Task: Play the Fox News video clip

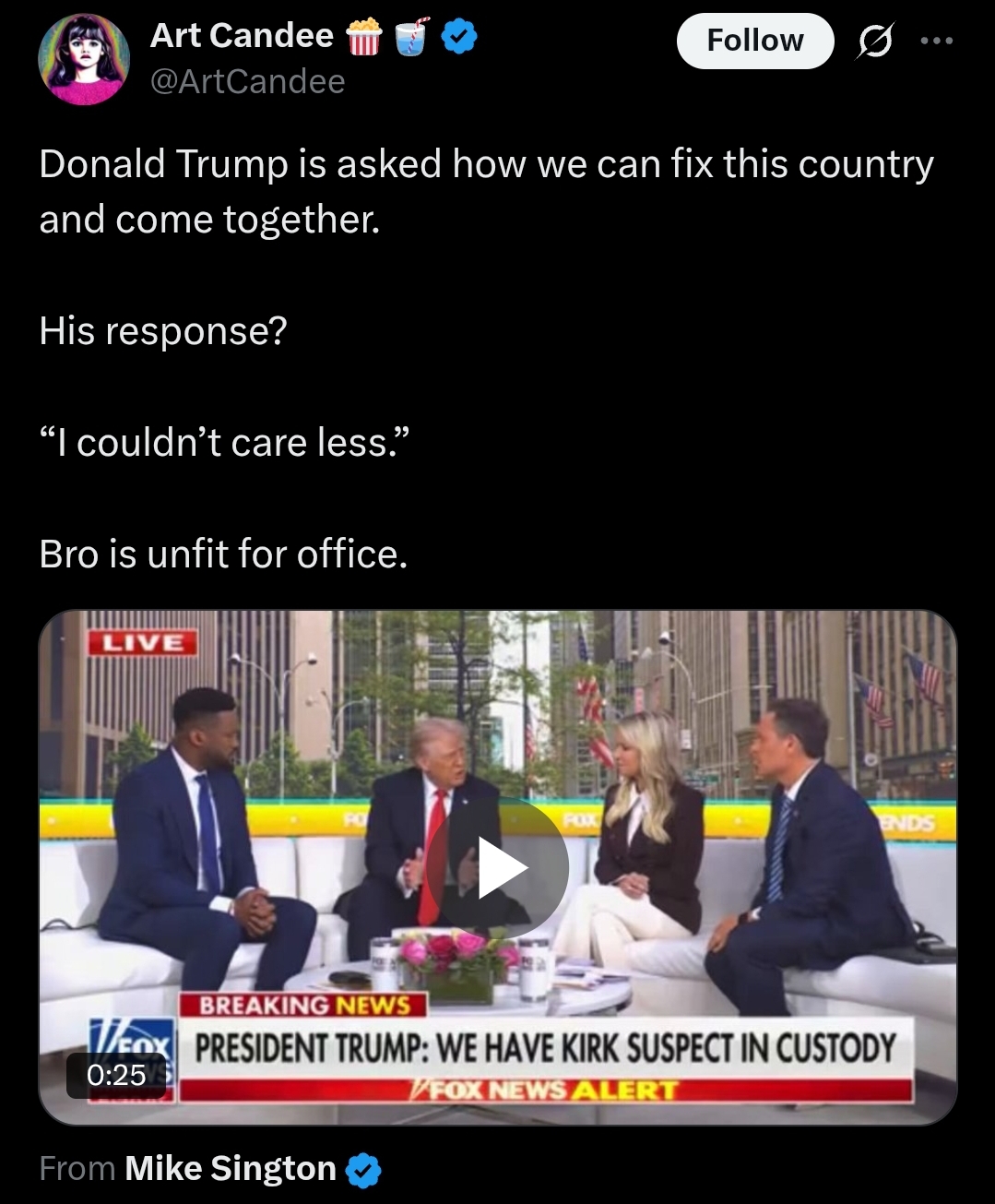Action: click(498, 868)
